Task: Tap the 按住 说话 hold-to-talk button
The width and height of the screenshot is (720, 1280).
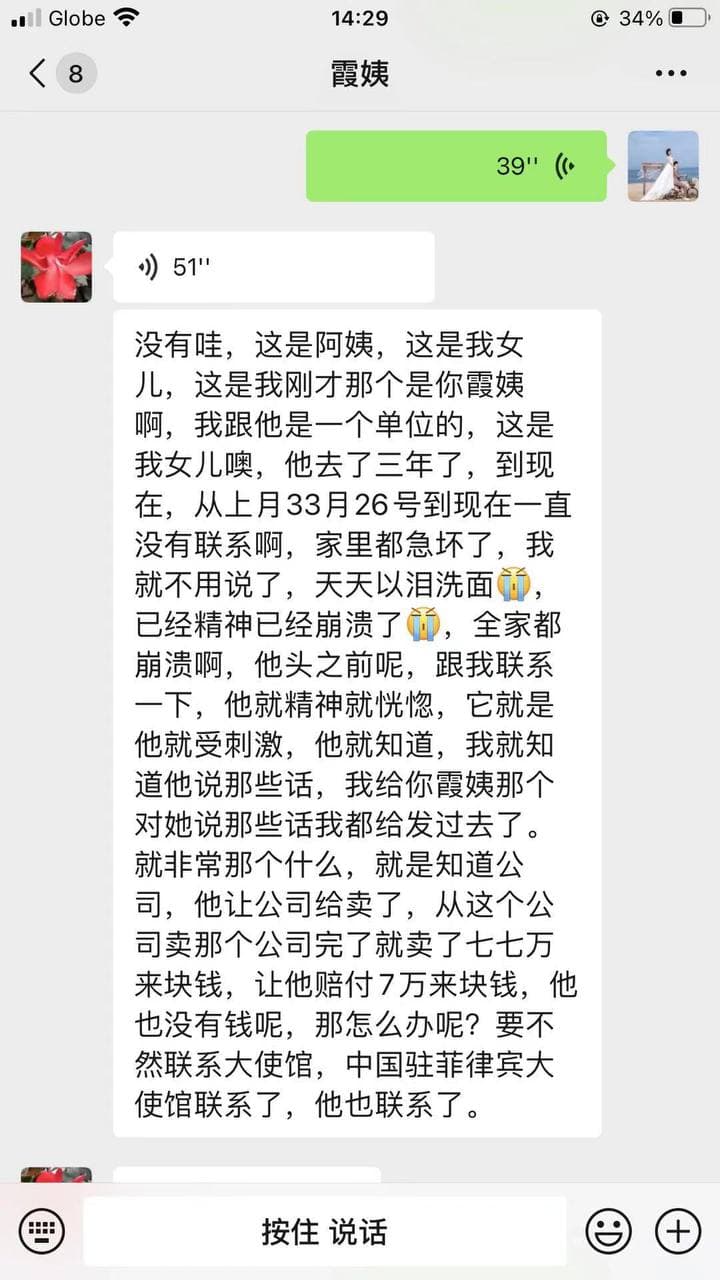Action: 324,1231
